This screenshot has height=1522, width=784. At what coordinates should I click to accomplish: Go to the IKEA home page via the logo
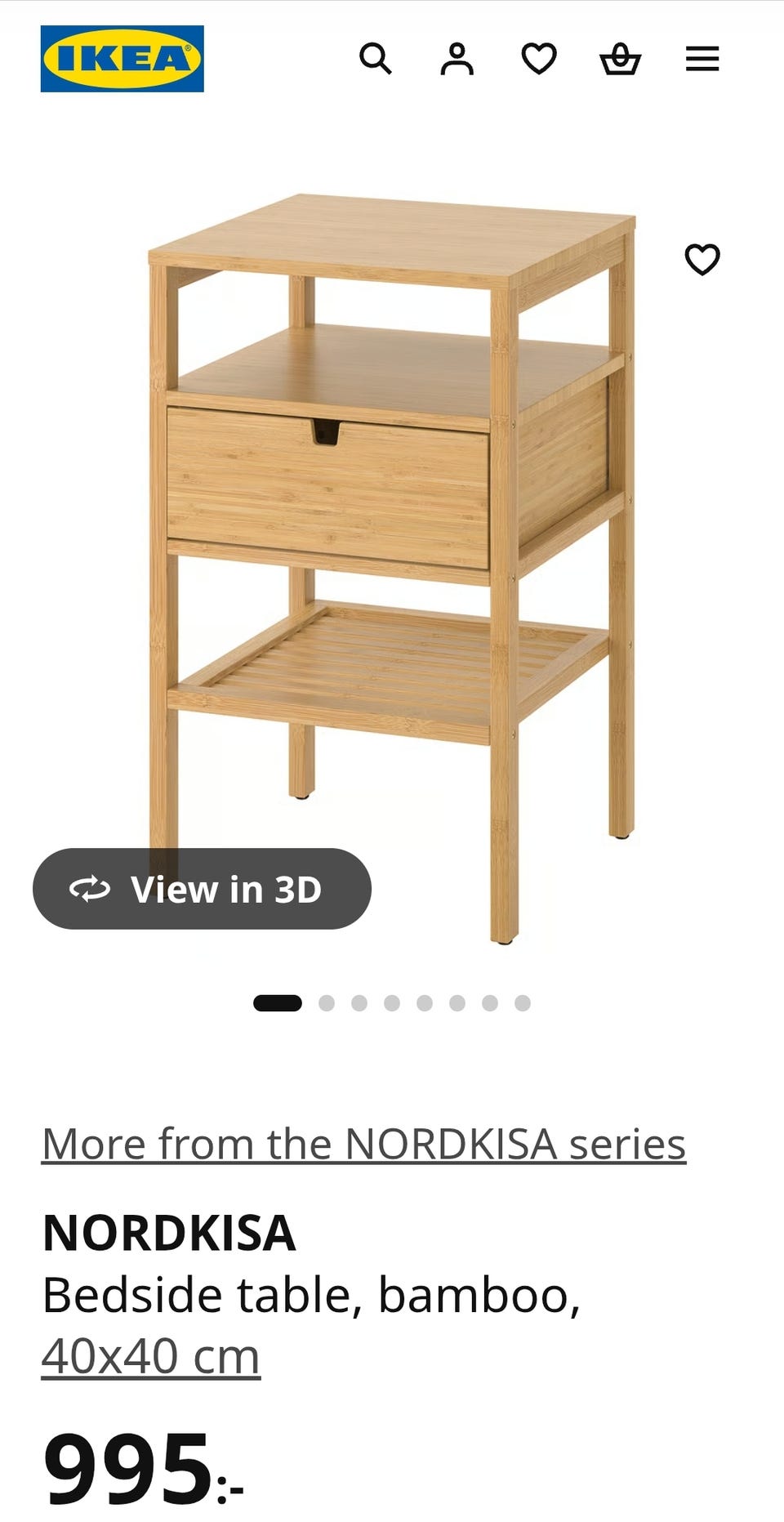click(x=122, y=59)
